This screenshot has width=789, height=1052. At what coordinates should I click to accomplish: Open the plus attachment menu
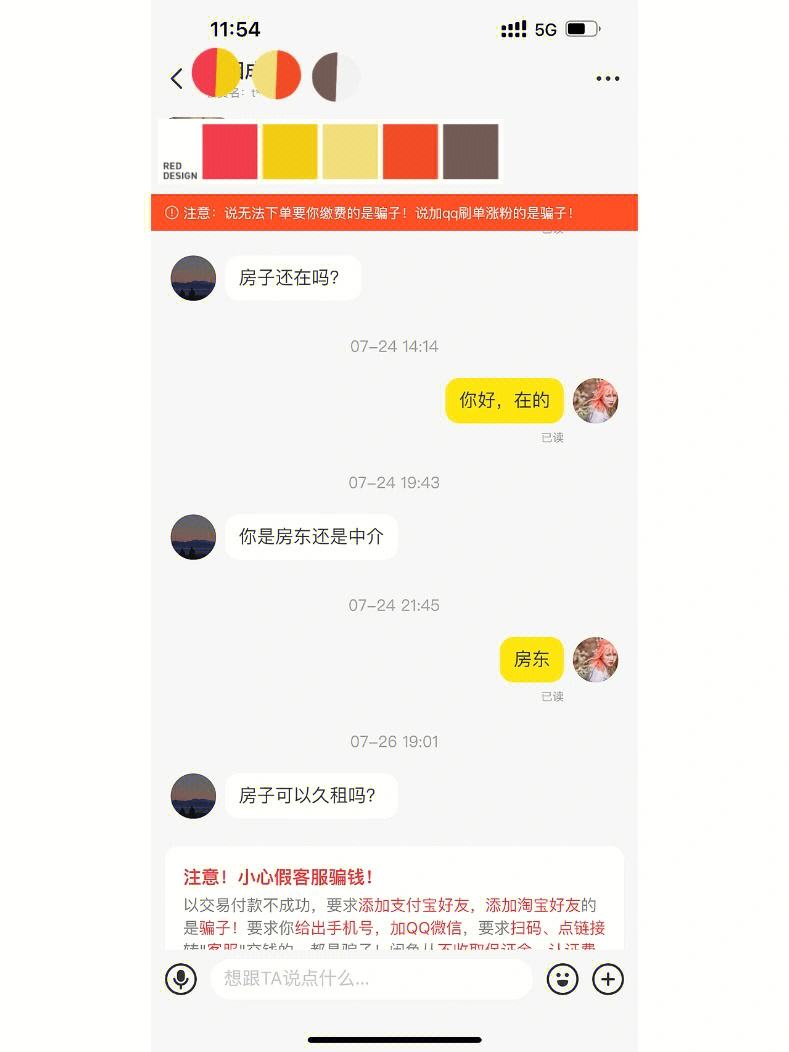tap(608, 979)
